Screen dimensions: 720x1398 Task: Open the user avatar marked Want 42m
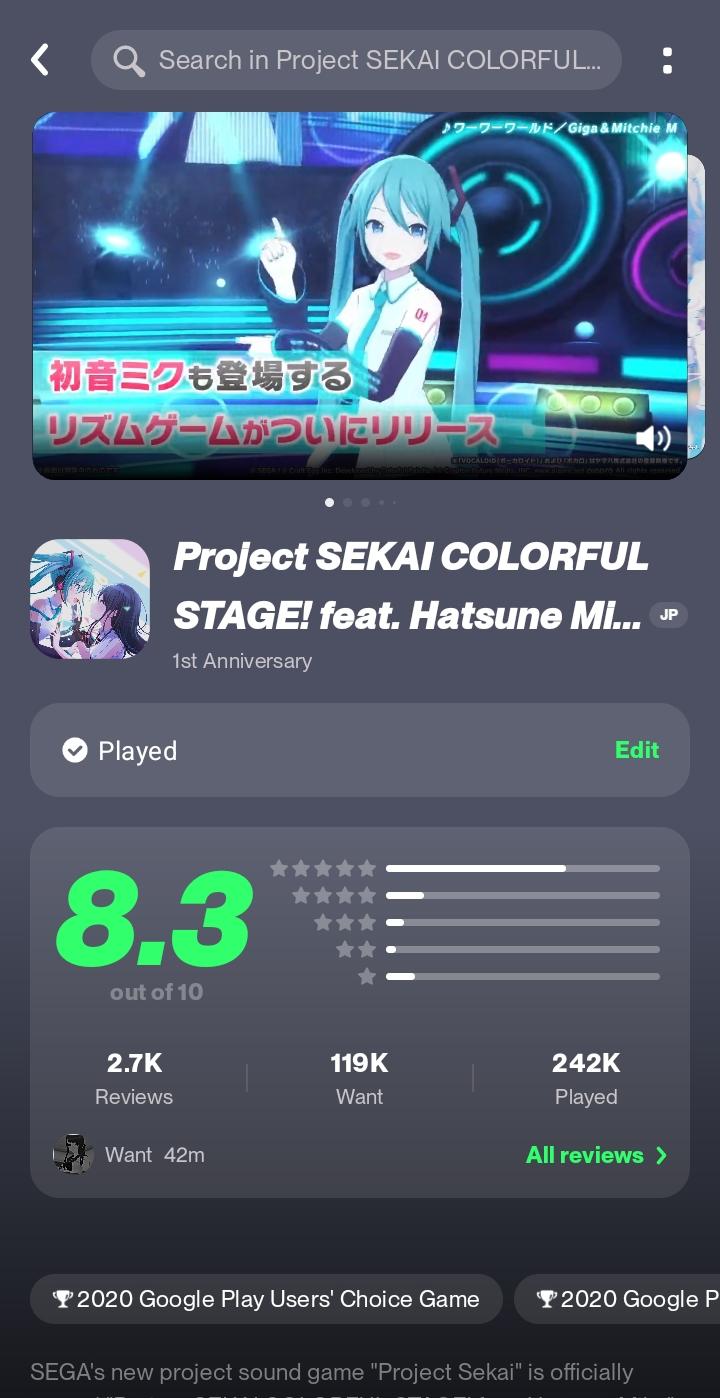(x=73, y=1154)
